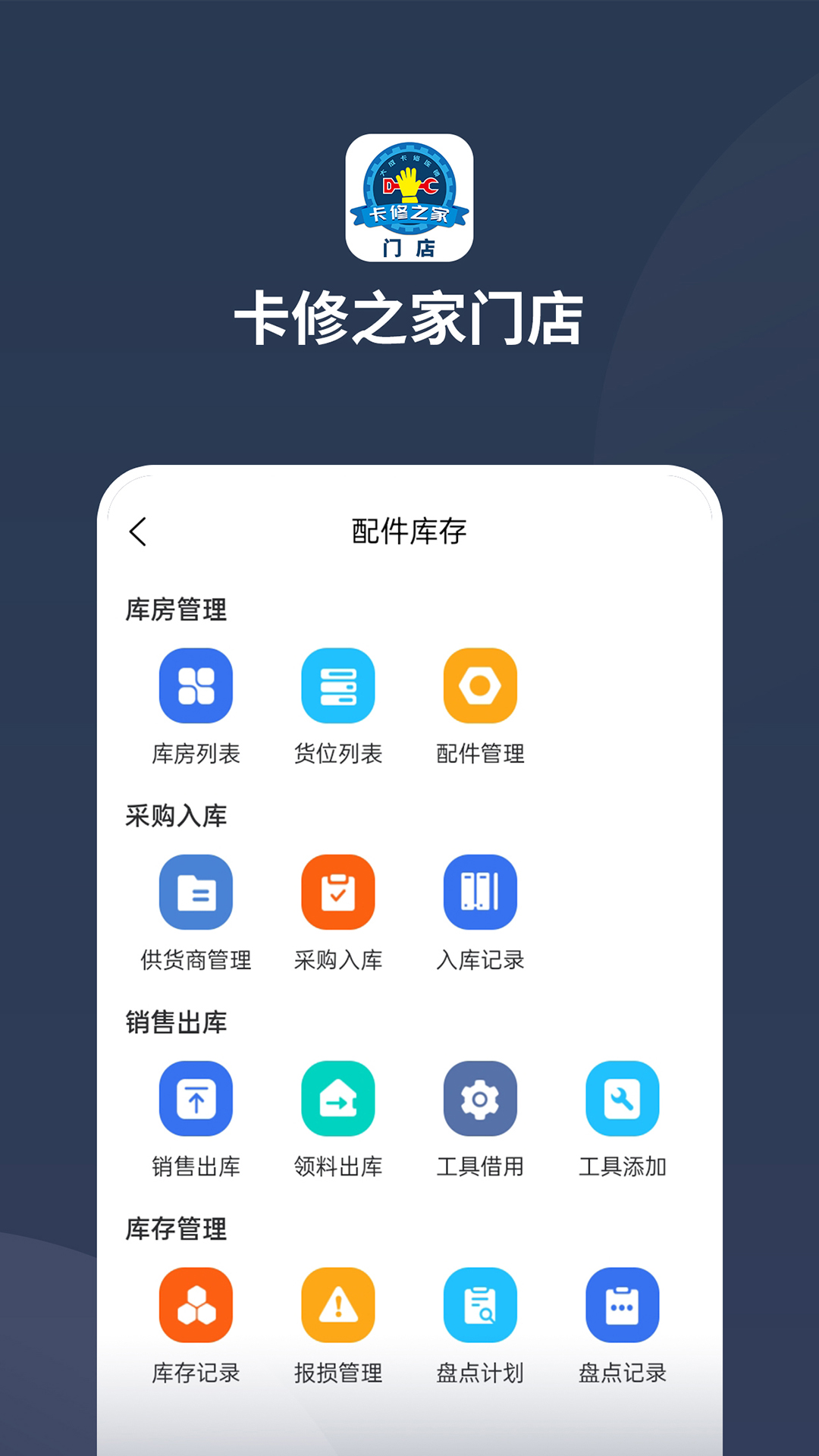Viewport: 819px width, 1456px height.
Task: Tap the 采购入库 purchase inbound icon
Action: pyautogui.click(x=338, y=893)
